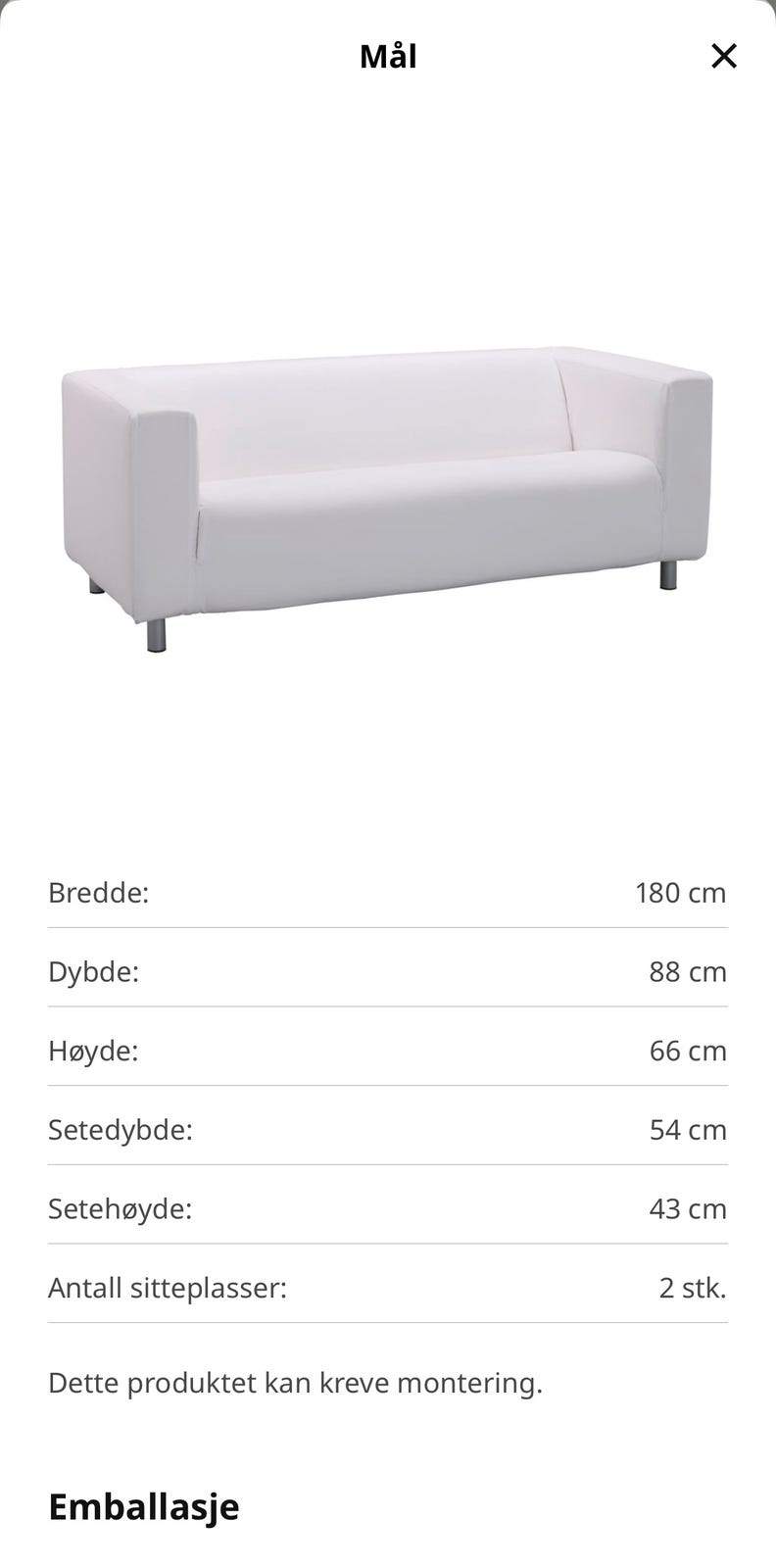This screenshot has width=776, height=1568.
Task: Select the 66 cm height value
Action: [x=688, y=1050]
